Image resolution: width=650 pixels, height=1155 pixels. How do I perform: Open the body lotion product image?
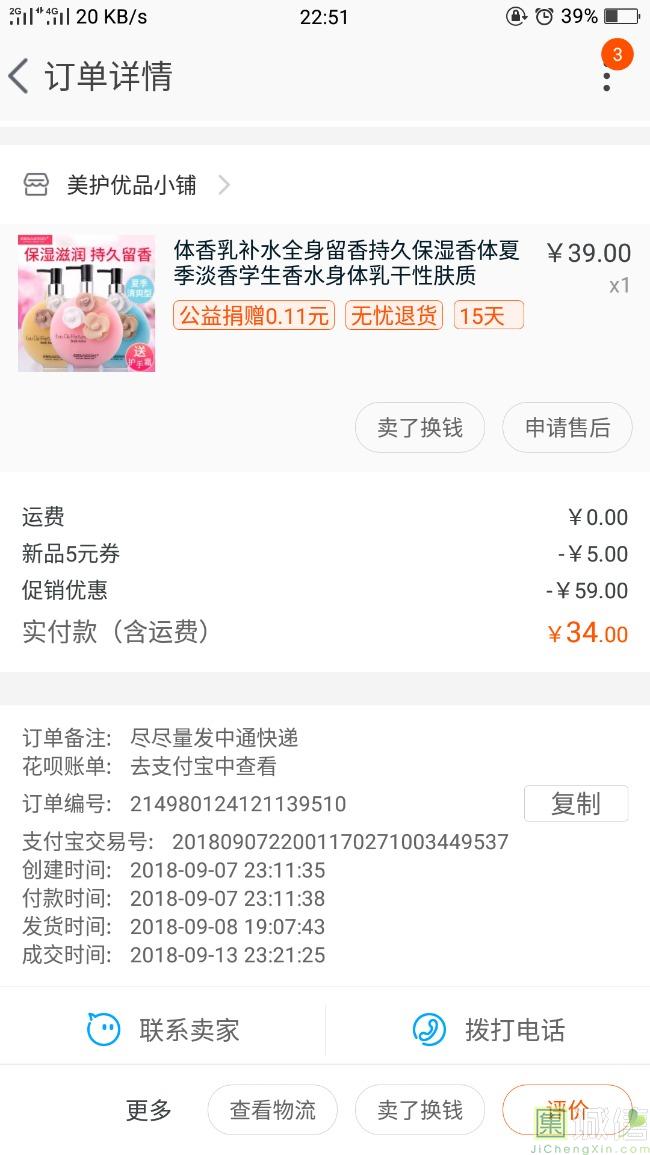click(87, 303)
